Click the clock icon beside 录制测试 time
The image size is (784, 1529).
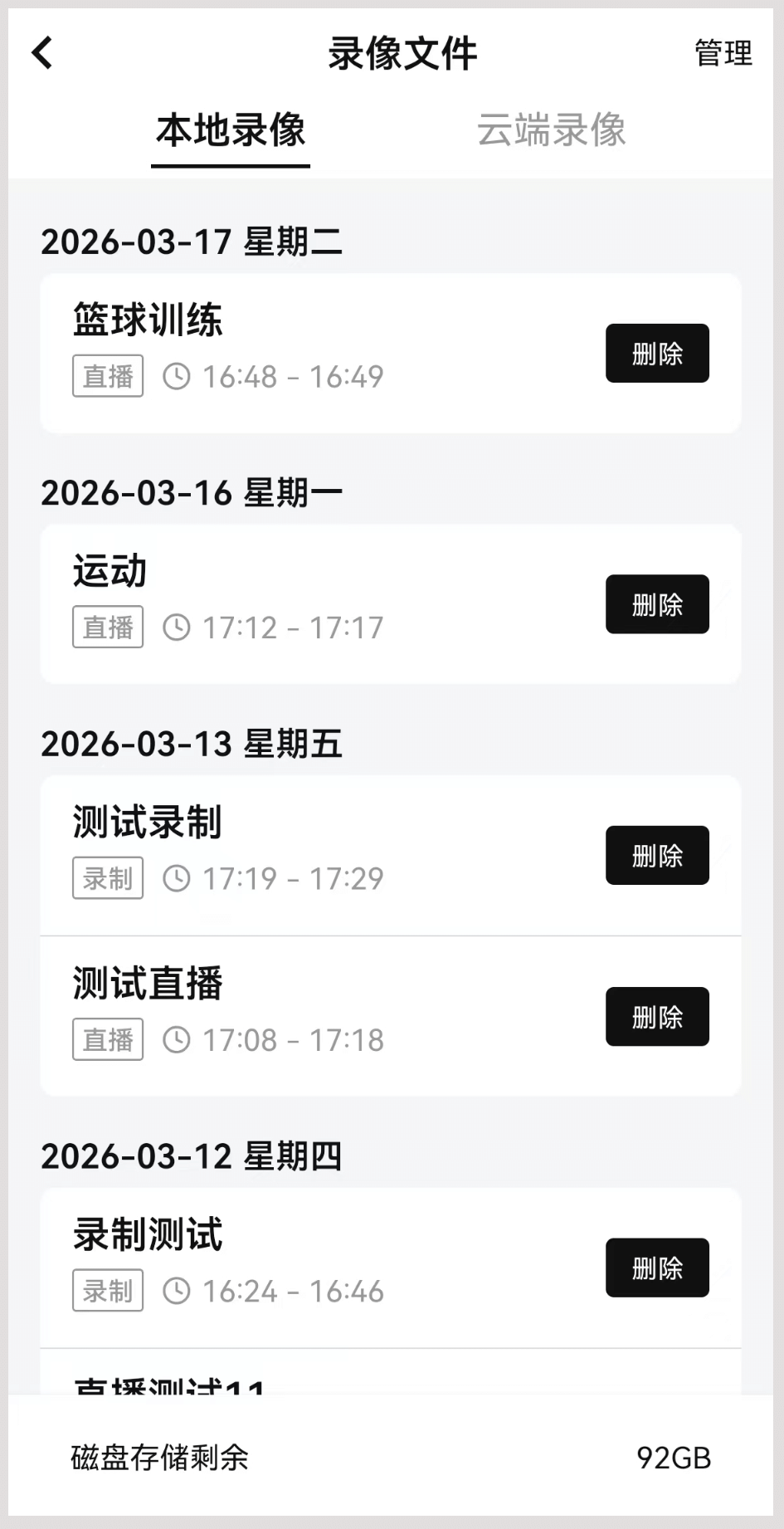coord(177,1290)
